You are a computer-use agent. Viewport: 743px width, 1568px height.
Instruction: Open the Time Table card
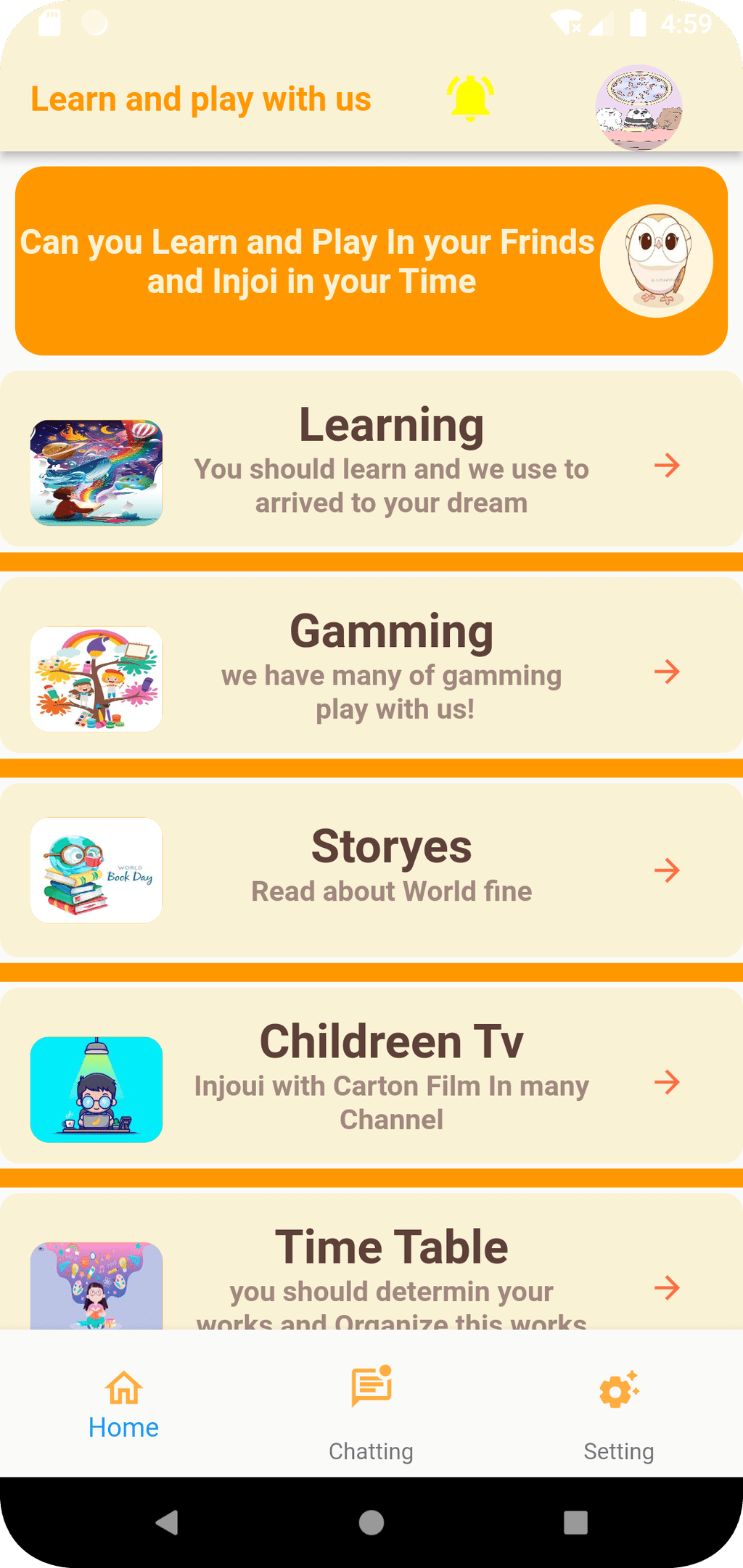(371, 1269)
